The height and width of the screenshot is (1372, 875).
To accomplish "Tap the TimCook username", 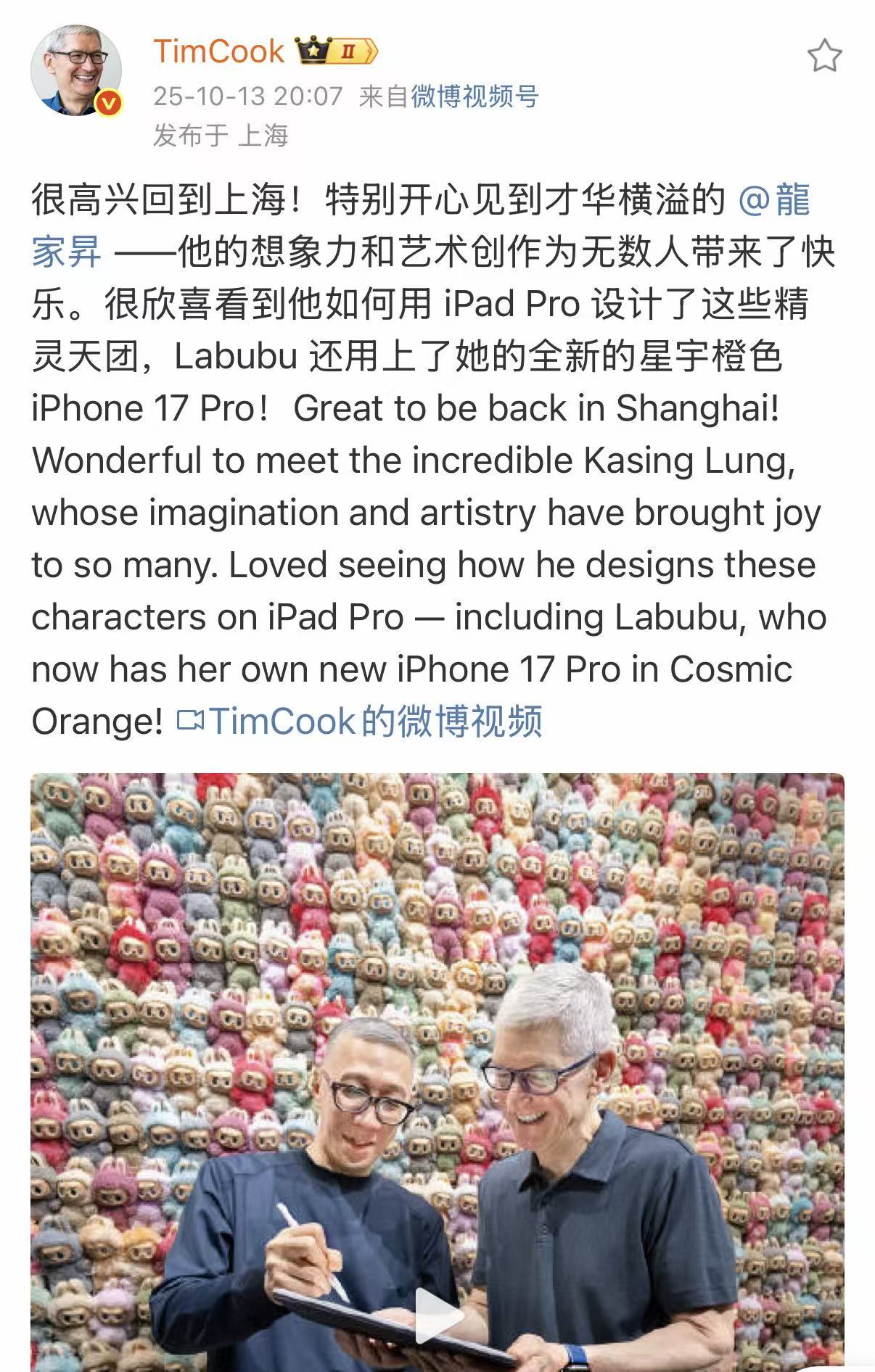I will pyautogui.click(x=218, y=51).
